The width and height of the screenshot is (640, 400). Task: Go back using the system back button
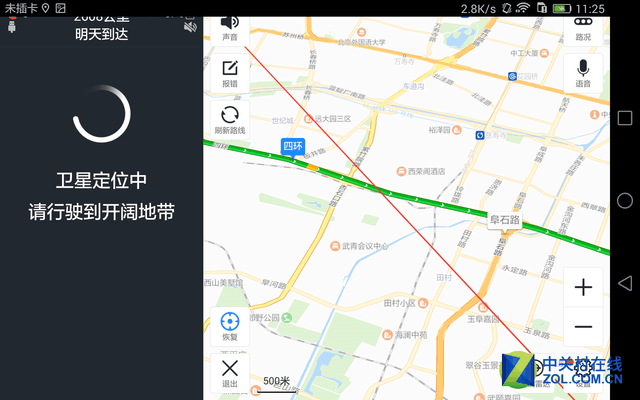click(625, 284)
